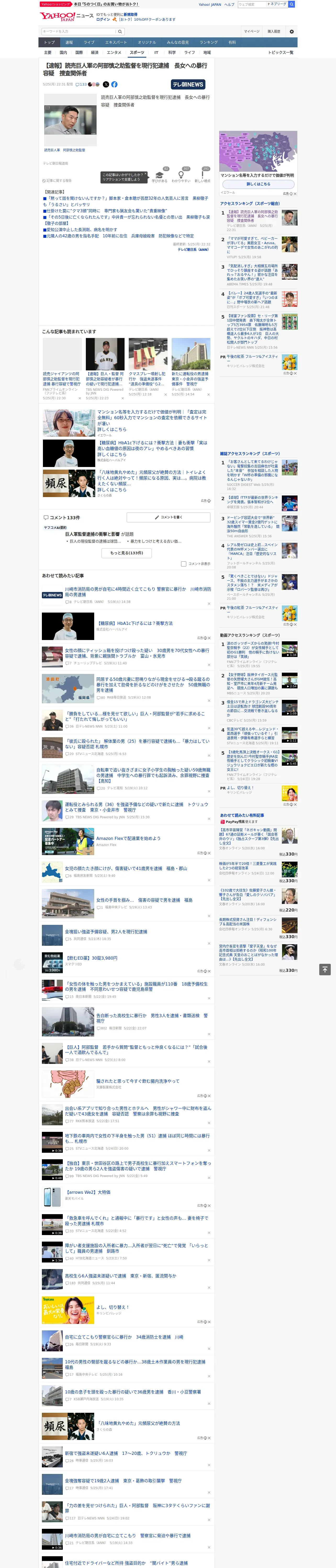Select the 国際 category
The image size is (336, 1568).
coord(79,52)
